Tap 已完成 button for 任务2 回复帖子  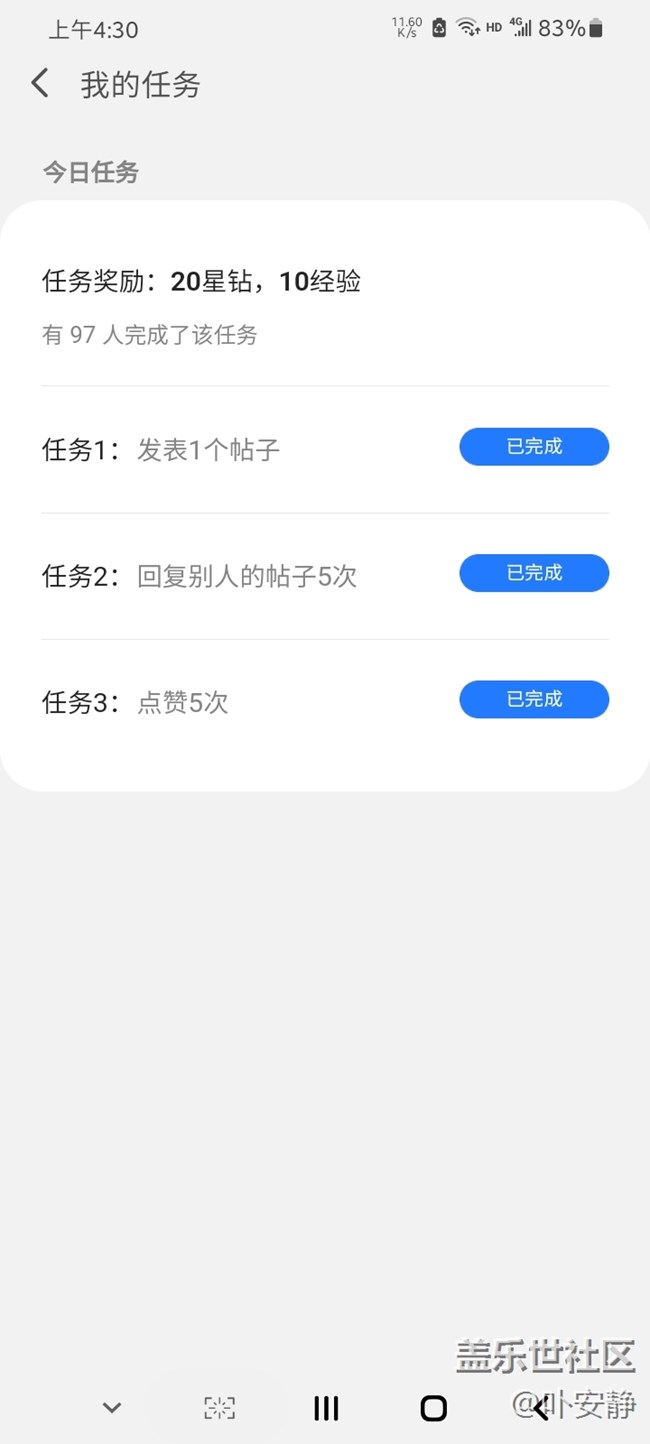coord(534,573)
